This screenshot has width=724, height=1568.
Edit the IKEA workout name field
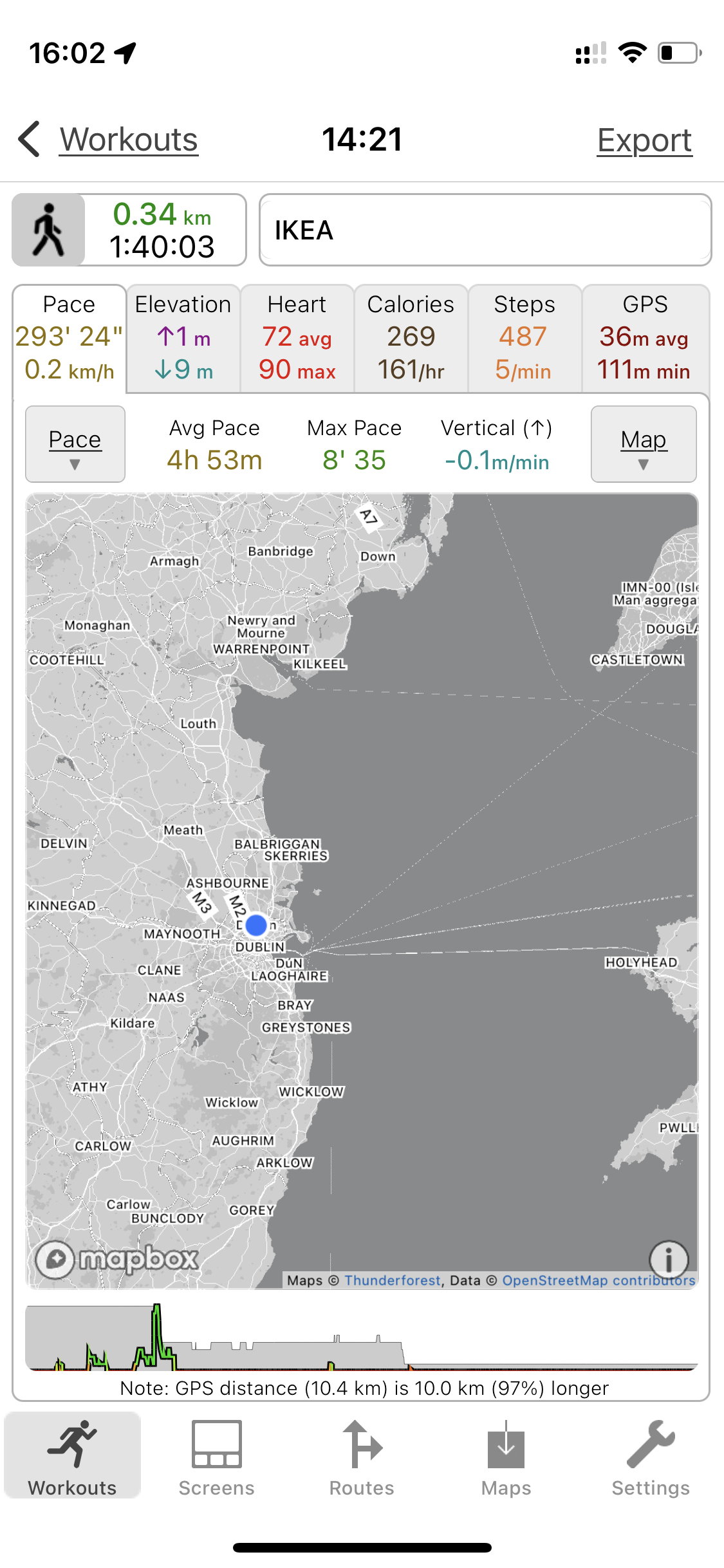pos(485,230)
